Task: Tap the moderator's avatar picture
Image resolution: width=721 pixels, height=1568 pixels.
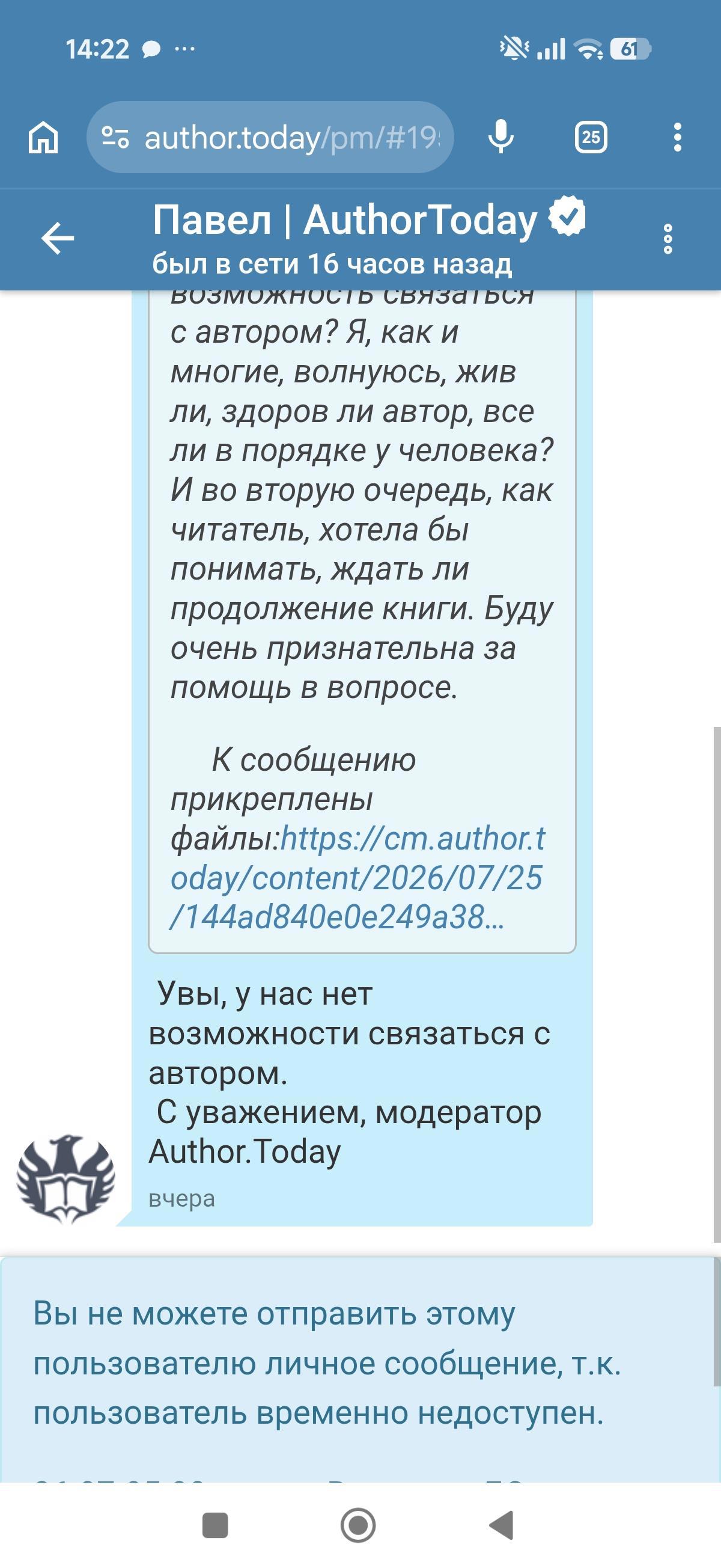Action: (65, 1178)
